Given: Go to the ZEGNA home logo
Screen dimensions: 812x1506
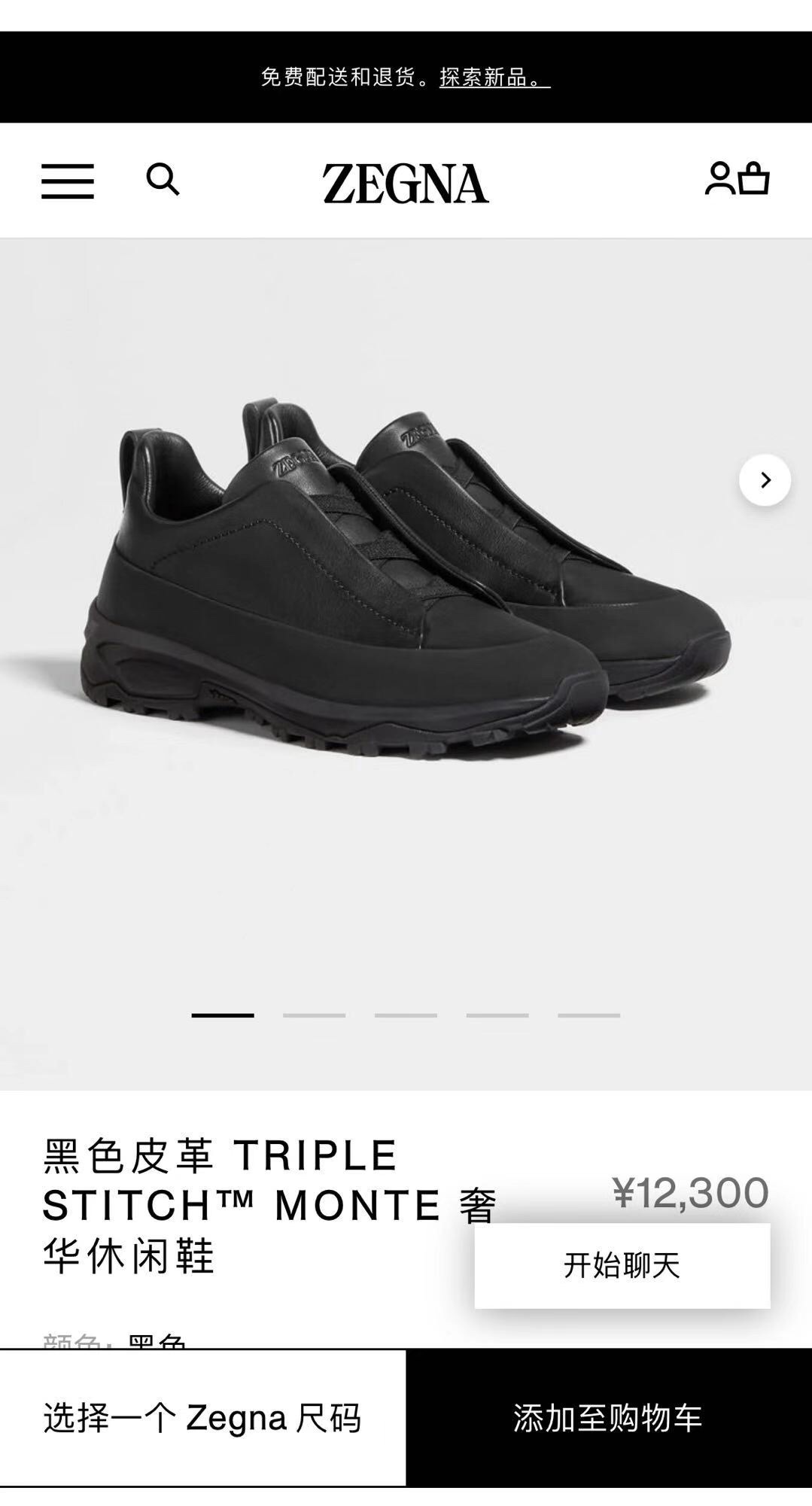Looking at the screenshot, I should coord(406,183).
